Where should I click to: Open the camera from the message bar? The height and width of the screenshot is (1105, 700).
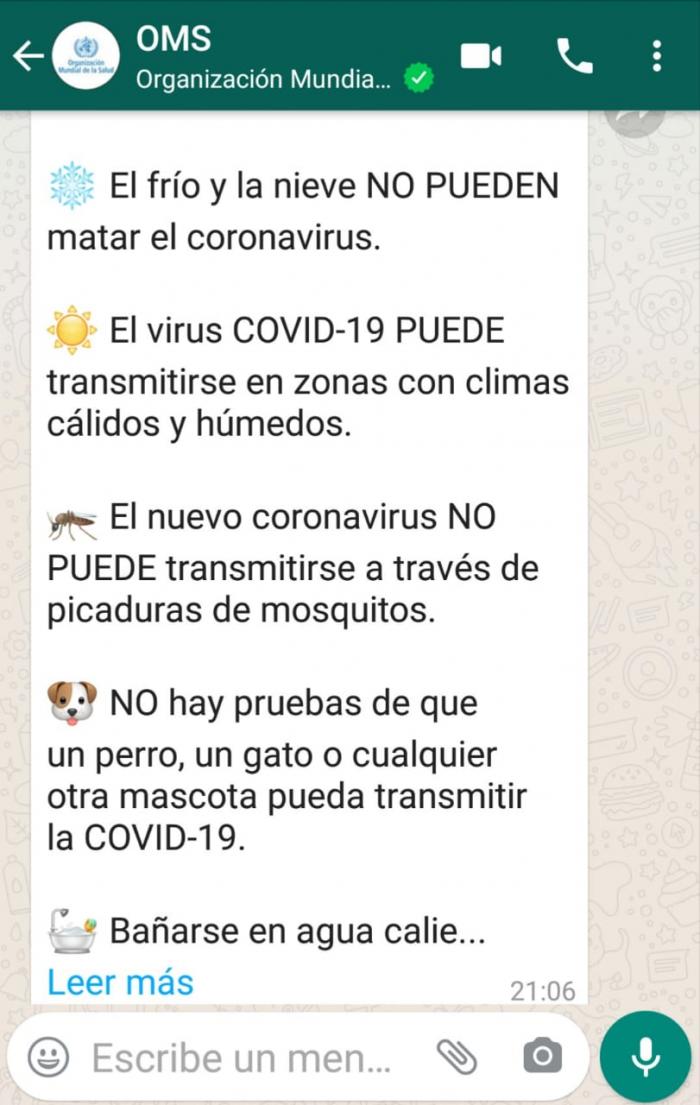542,1056
